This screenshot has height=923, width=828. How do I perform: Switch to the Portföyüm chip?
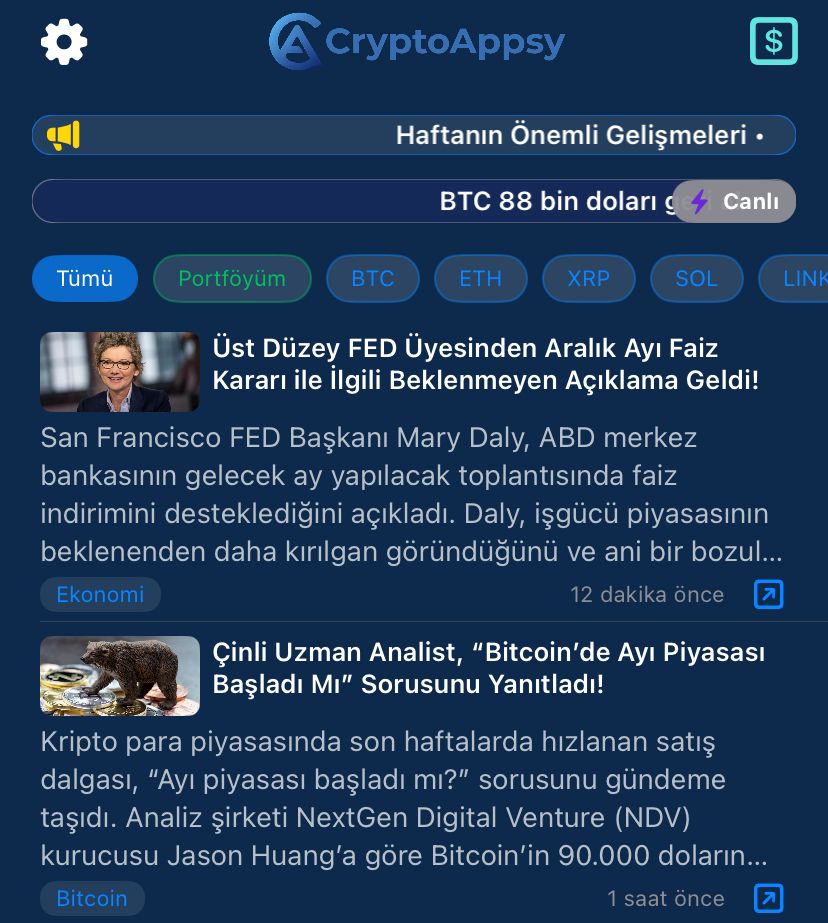pyautogui.click(x=232, y=278)
